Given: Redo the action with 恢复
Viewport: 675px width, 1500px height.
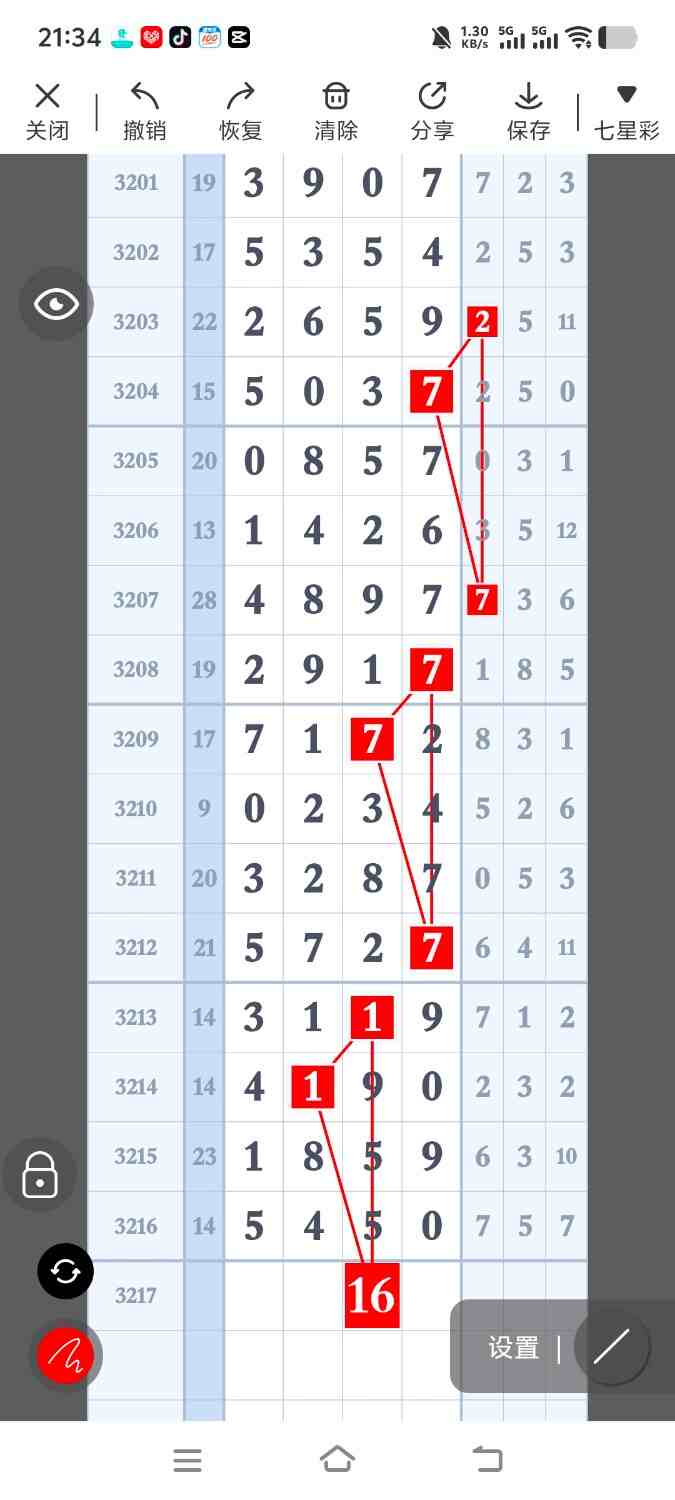Looking at the screenshot, I should 240,111.
